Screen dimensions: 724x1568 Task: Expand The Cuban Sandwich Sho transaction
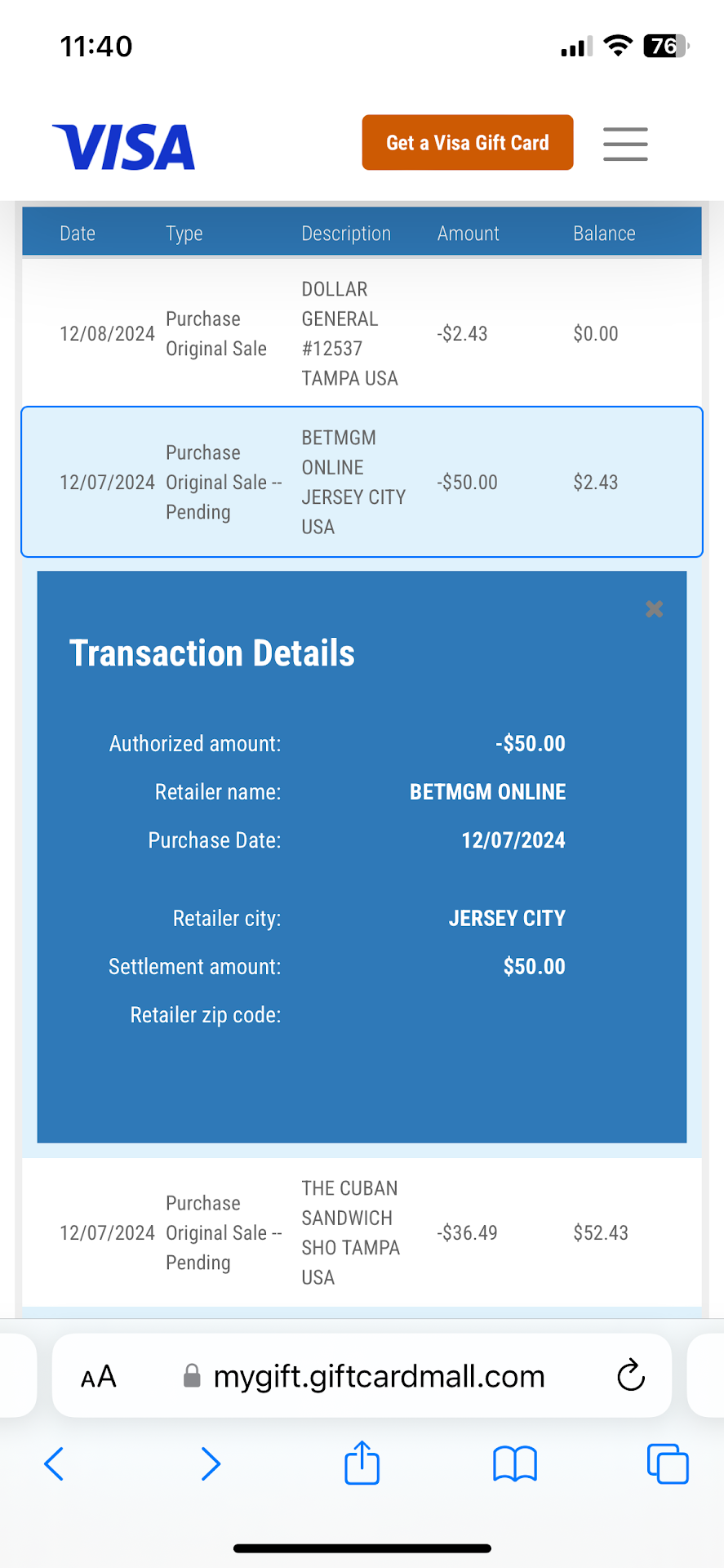click(x=362, y=1232)
